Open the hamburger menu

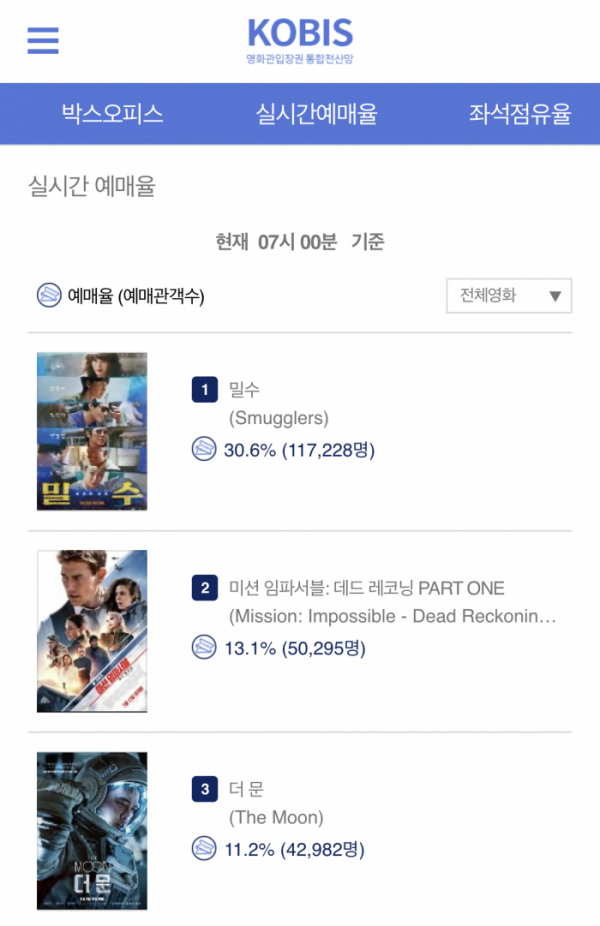[43, 40]
